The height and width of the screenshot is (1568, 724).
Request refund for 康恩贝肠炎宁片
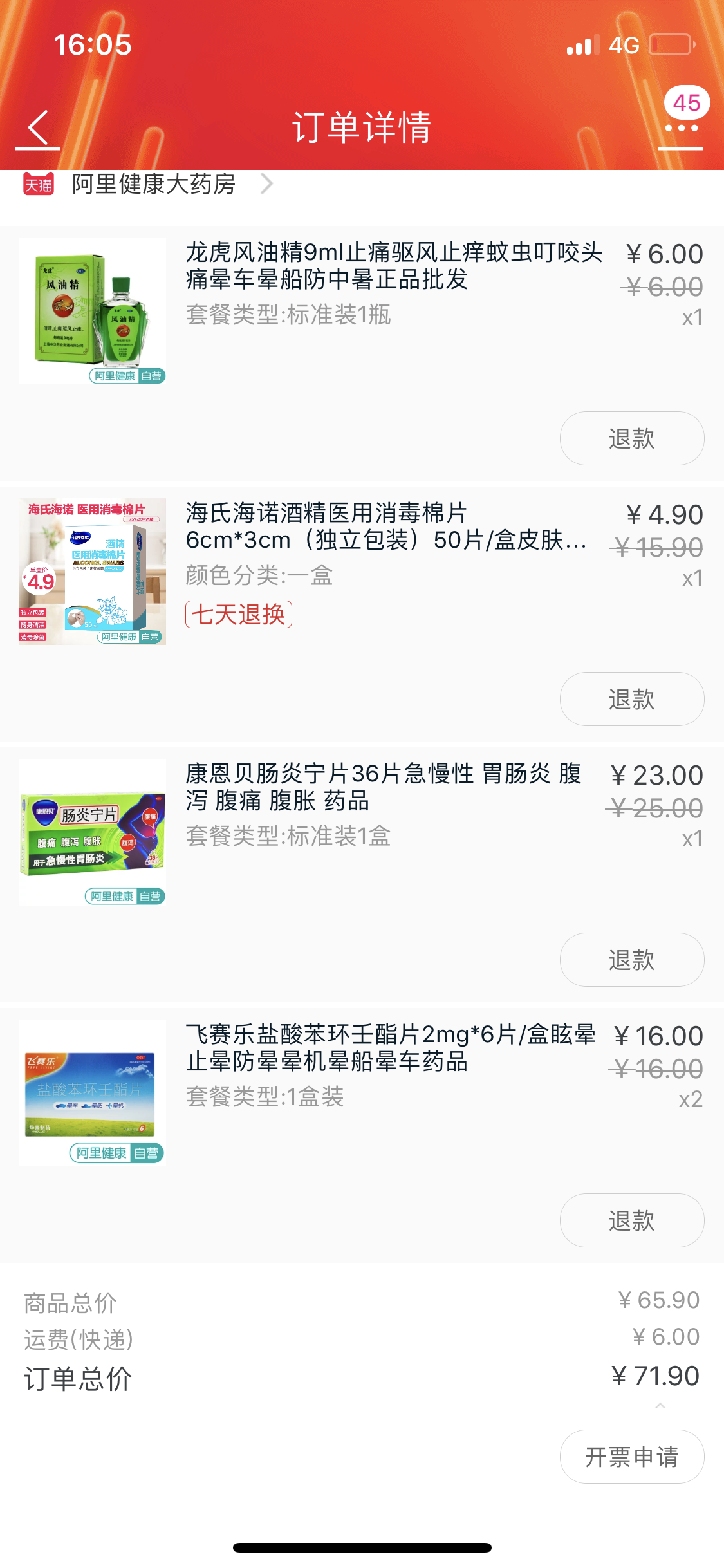pos(631,960)
